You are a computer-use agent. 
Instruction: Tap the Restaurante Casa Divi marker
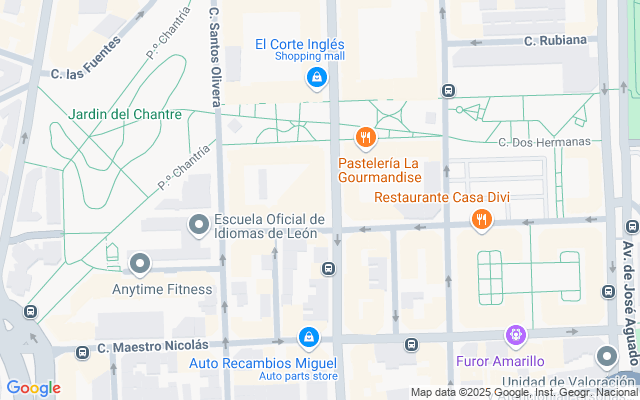[x=482, y=219]
